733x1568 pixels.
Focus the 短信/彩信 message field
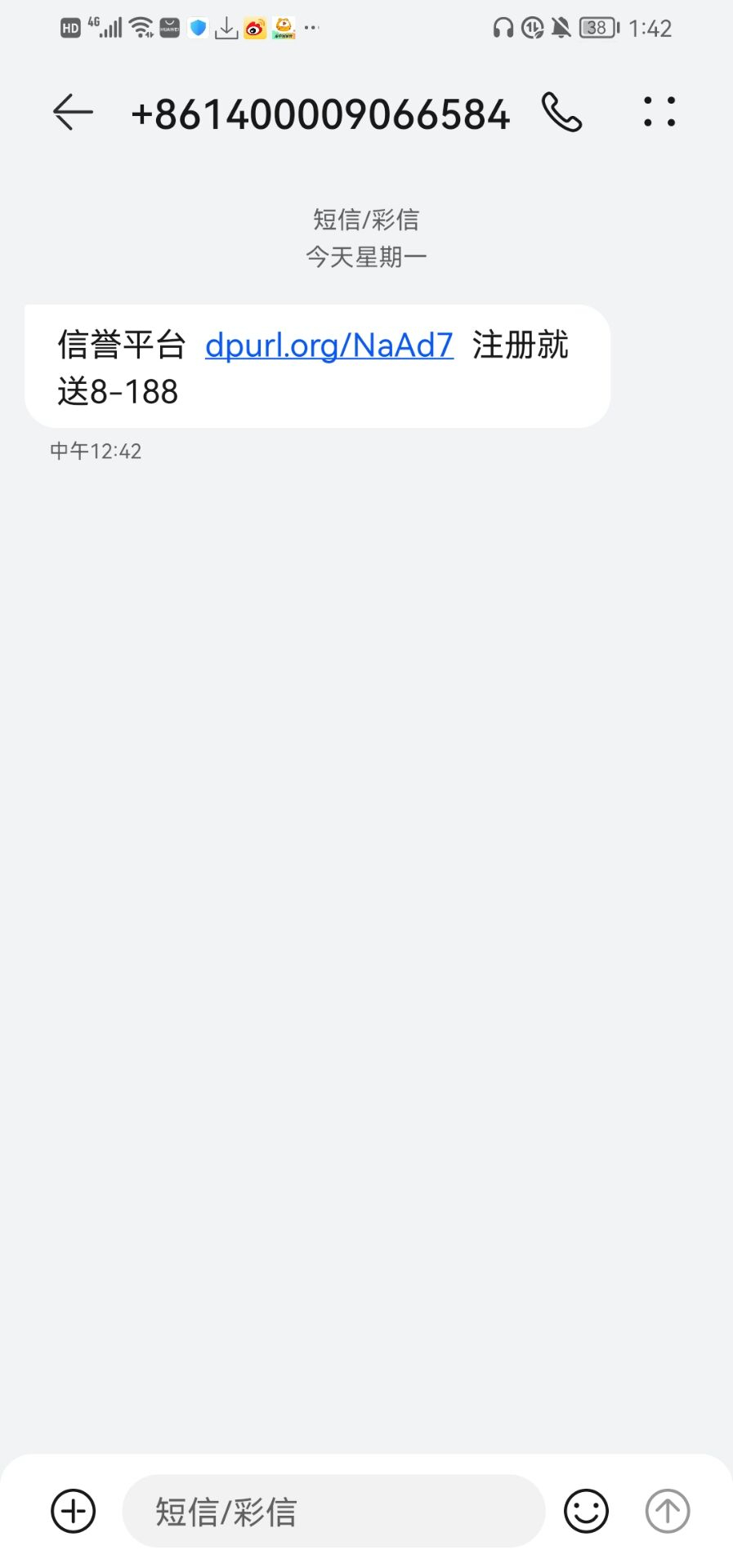coord(333,1511)
